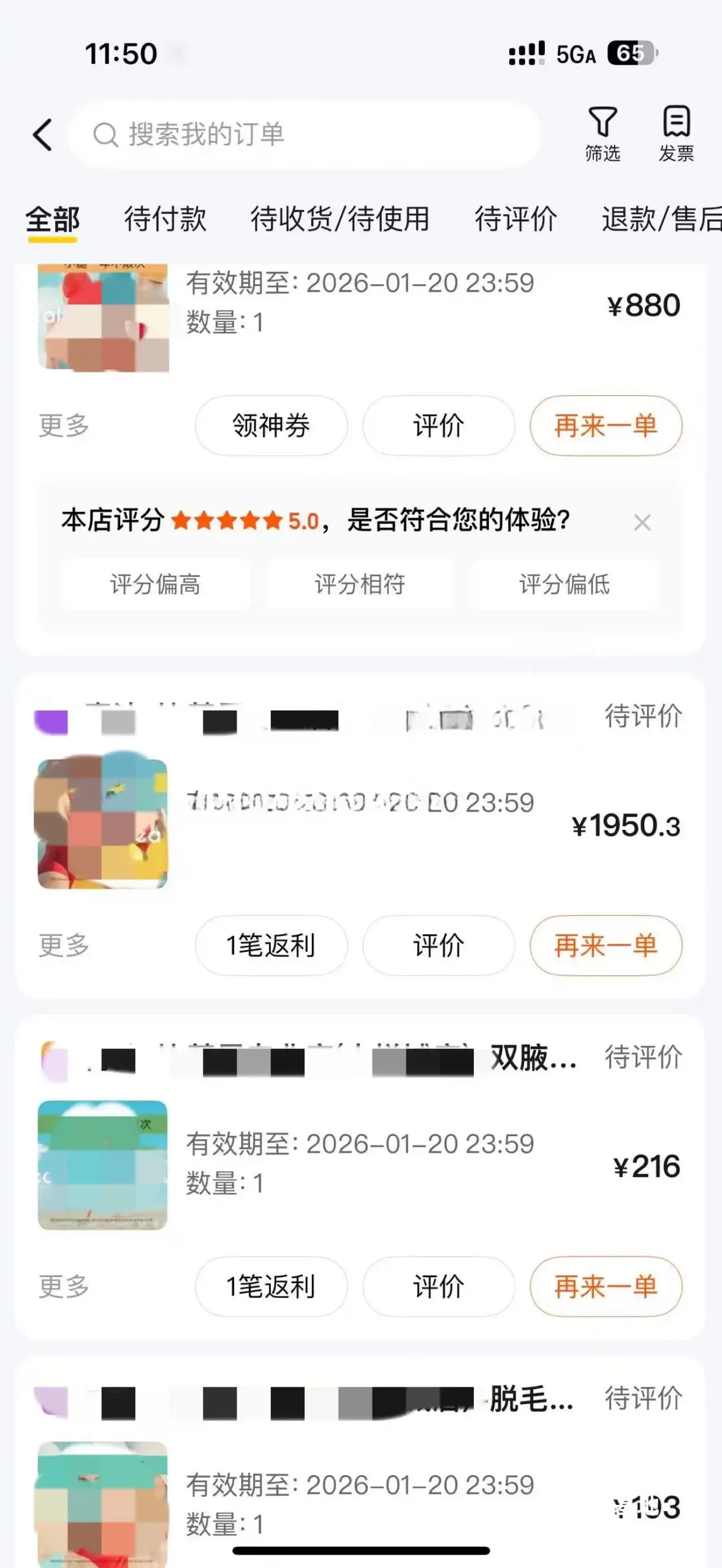Tap 领神券 on the ¥880 order
This screenshot has width=722, height=1568.
coord(271,425)
